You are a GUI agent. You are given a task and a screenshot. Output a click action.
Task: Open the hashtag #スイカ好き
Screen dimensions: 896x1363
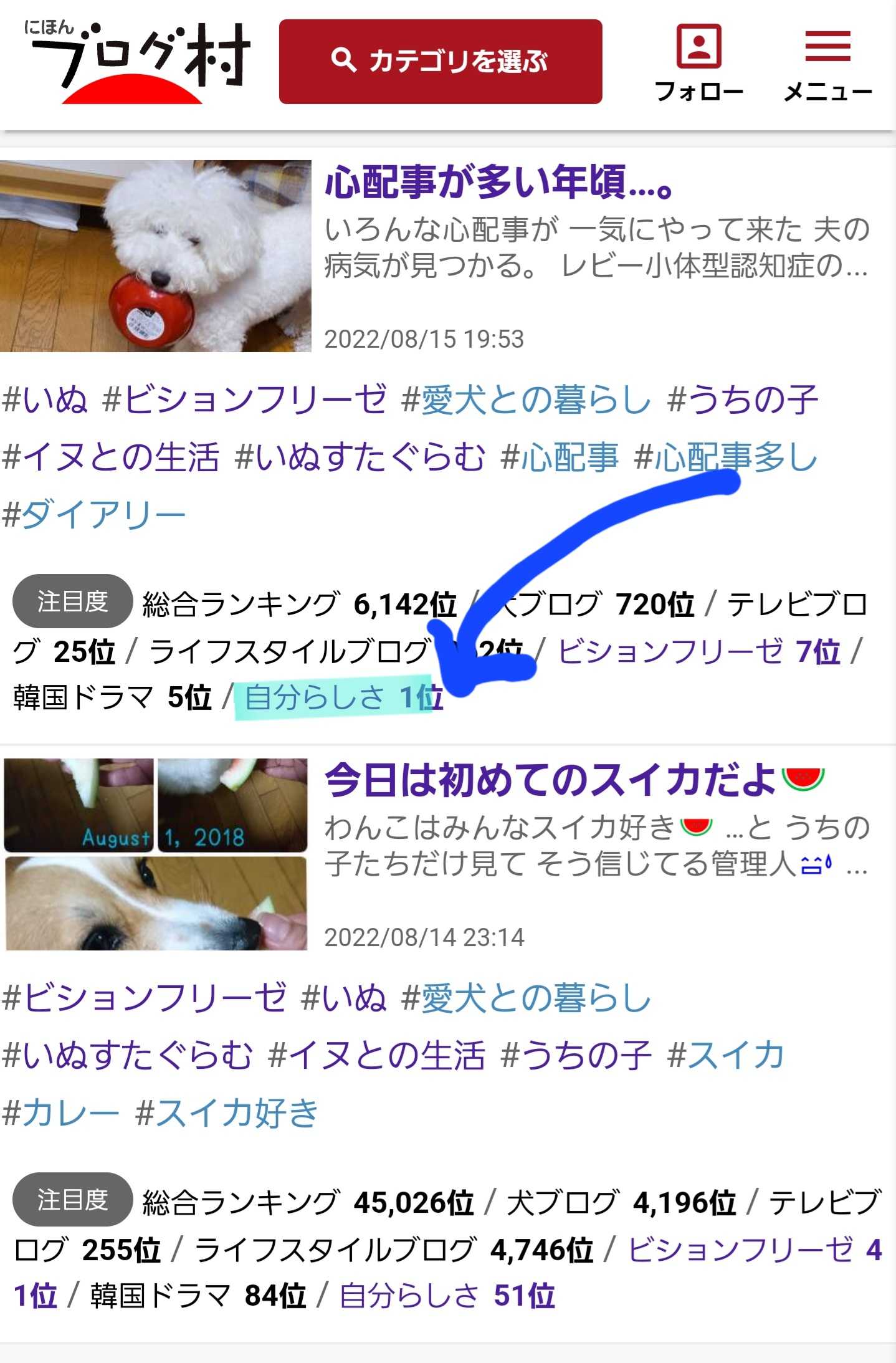click(227, 1114)
